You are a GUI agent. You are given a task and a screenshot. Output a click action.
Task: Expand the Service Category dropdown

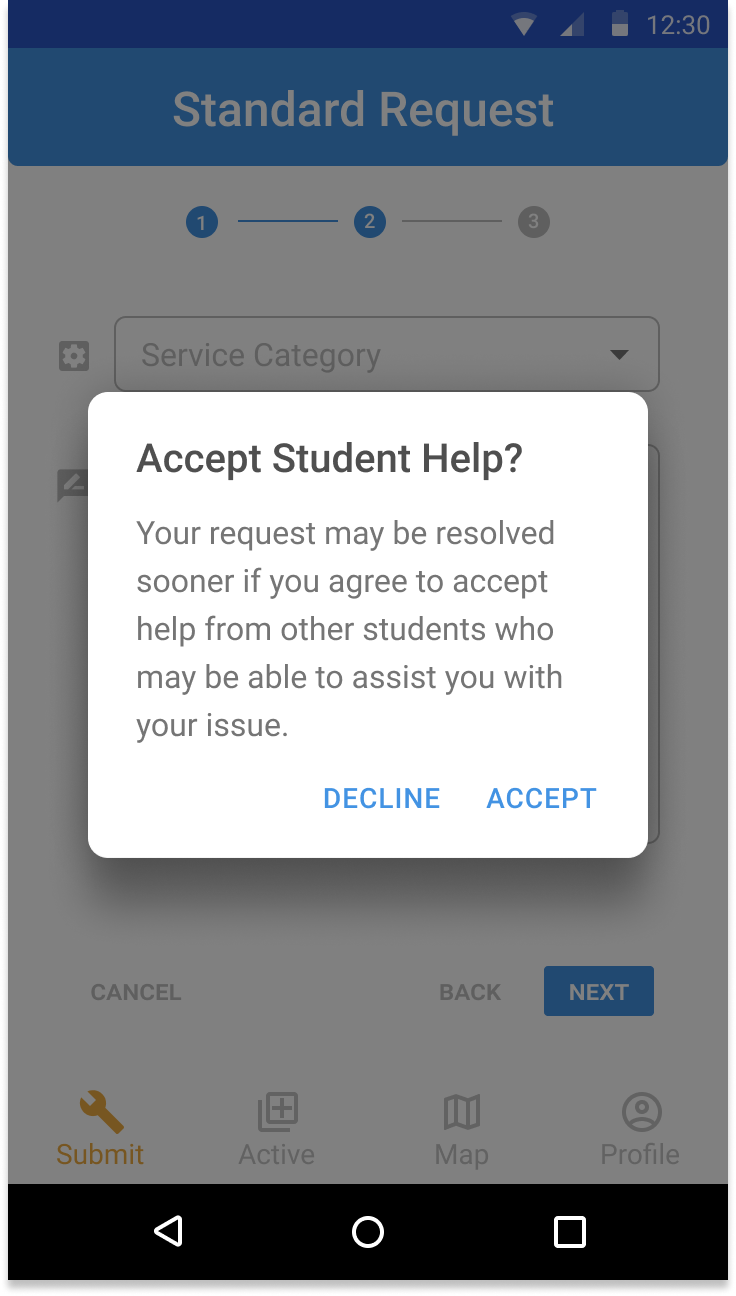point(387,354)
